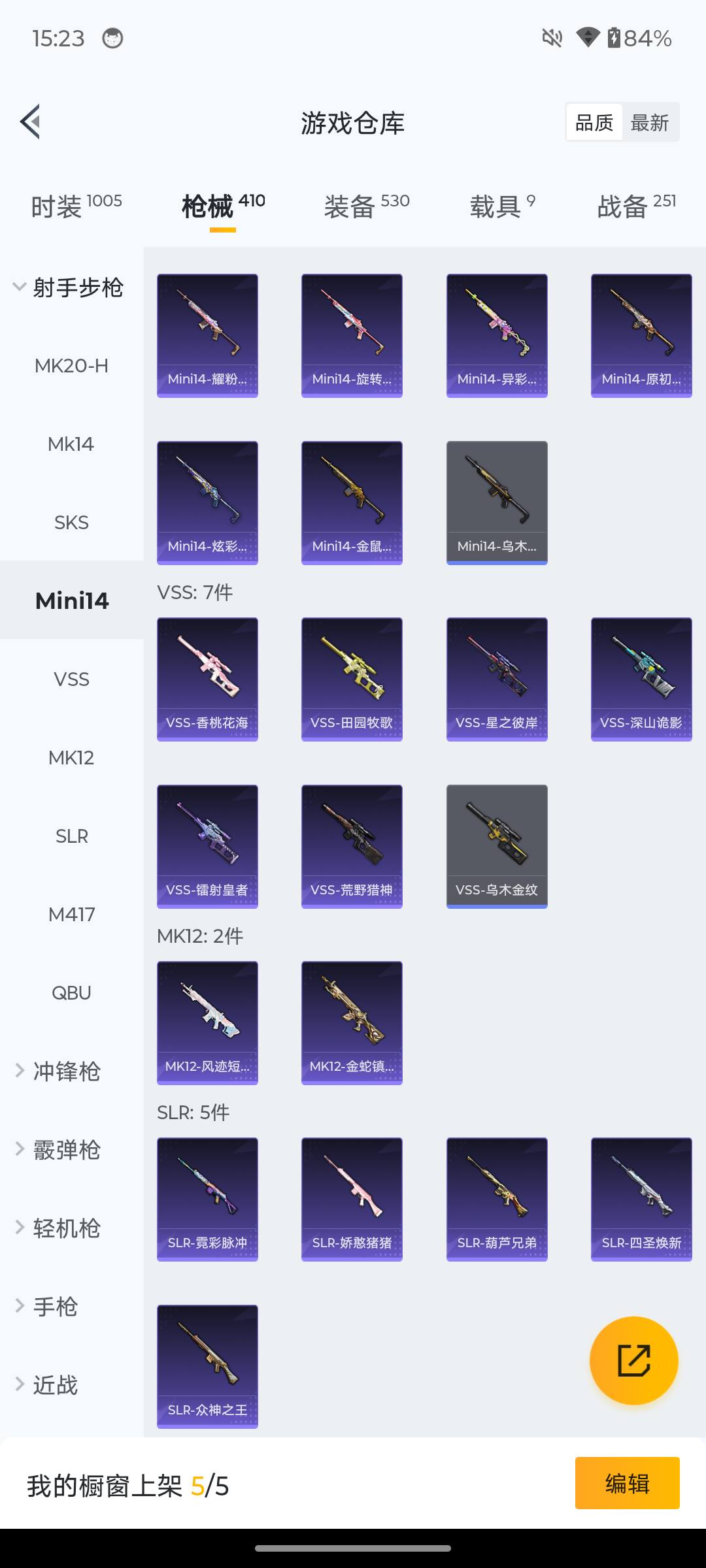This screenshot has height=1568, width=706.
Task: Sort by 品质
Action: [x=594, y=122]
